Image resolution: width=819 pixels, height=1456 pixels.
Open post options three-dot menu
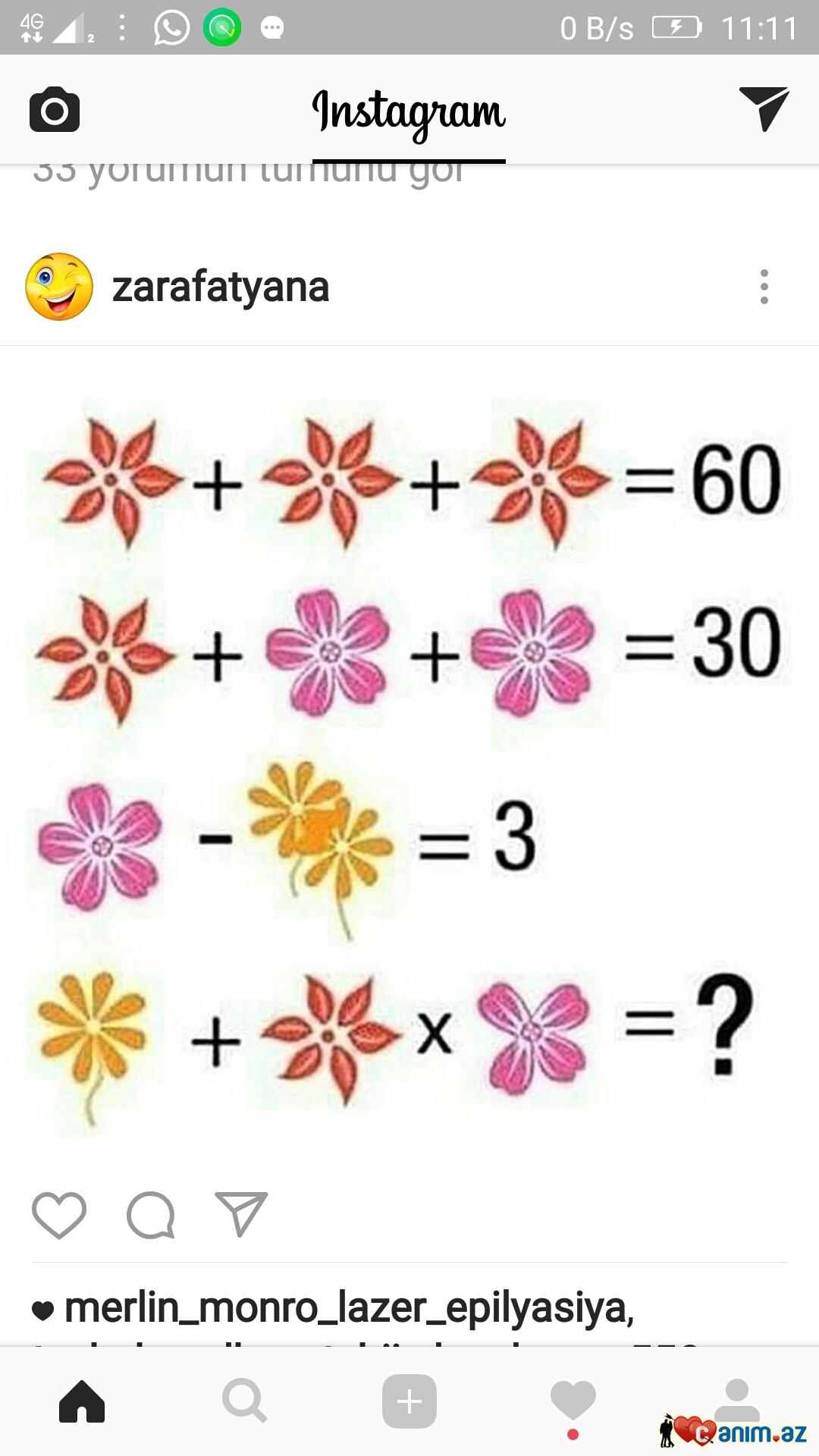pos(764,287)
